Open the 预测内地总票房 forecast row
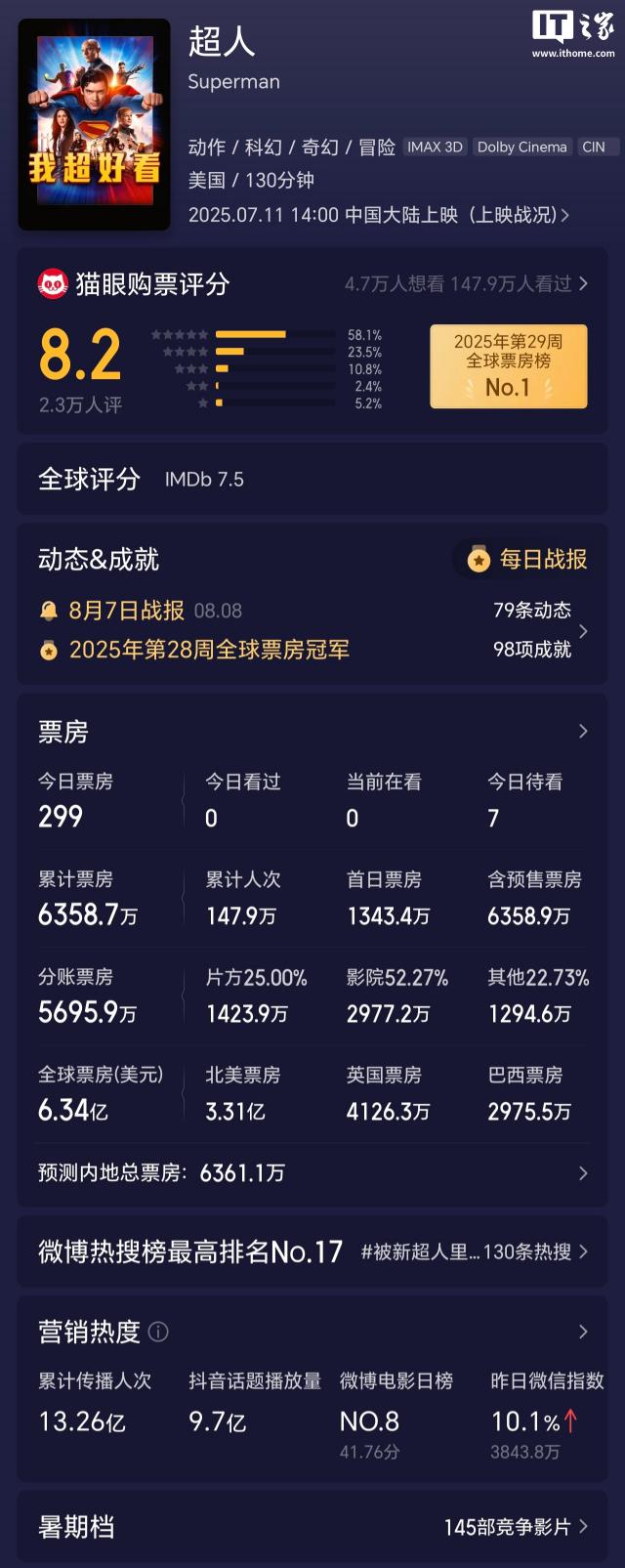The height and width of the screenshot is (1568, 625). [312, 1172]
